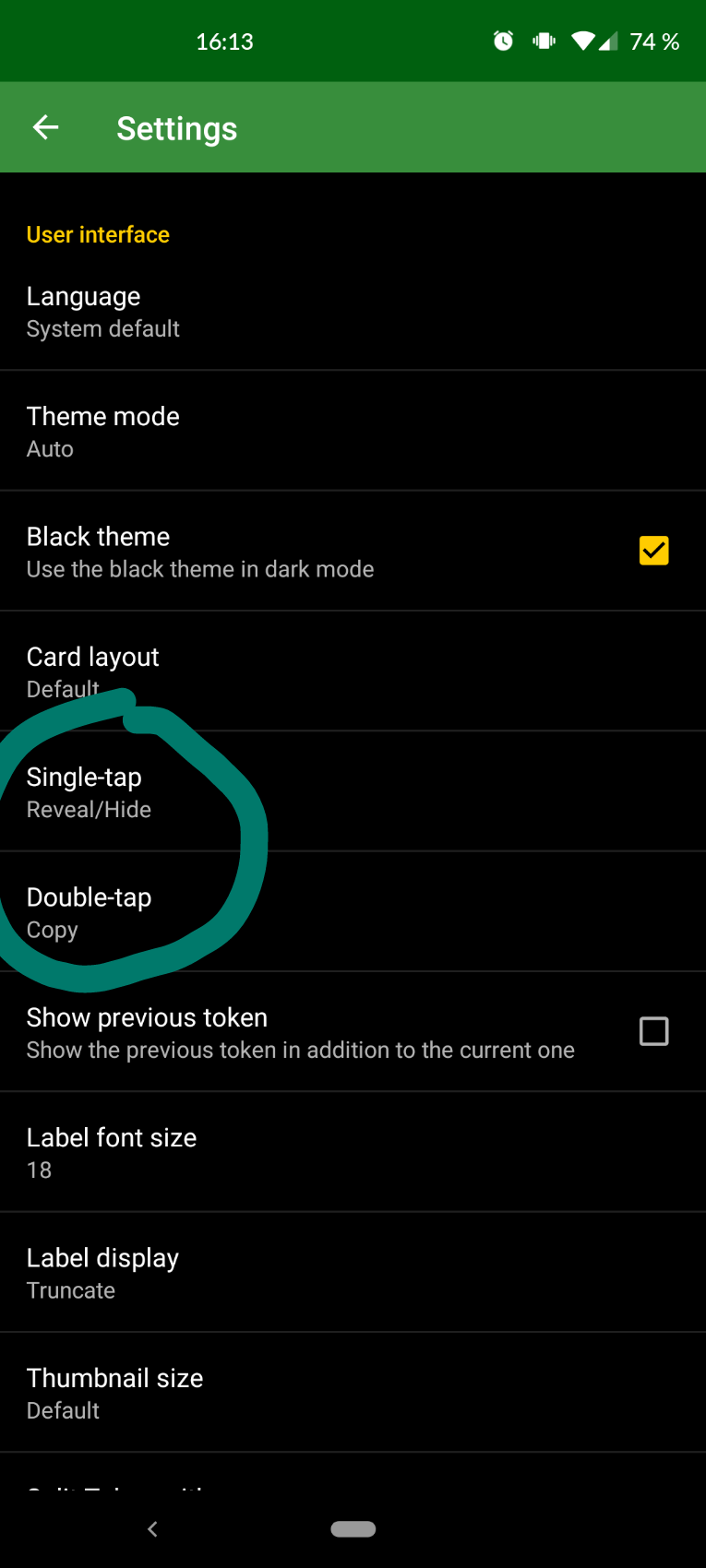706x1568 pixels.
Task: Tap the Settings title in the toolbar
Action: (x=176, y=127)
